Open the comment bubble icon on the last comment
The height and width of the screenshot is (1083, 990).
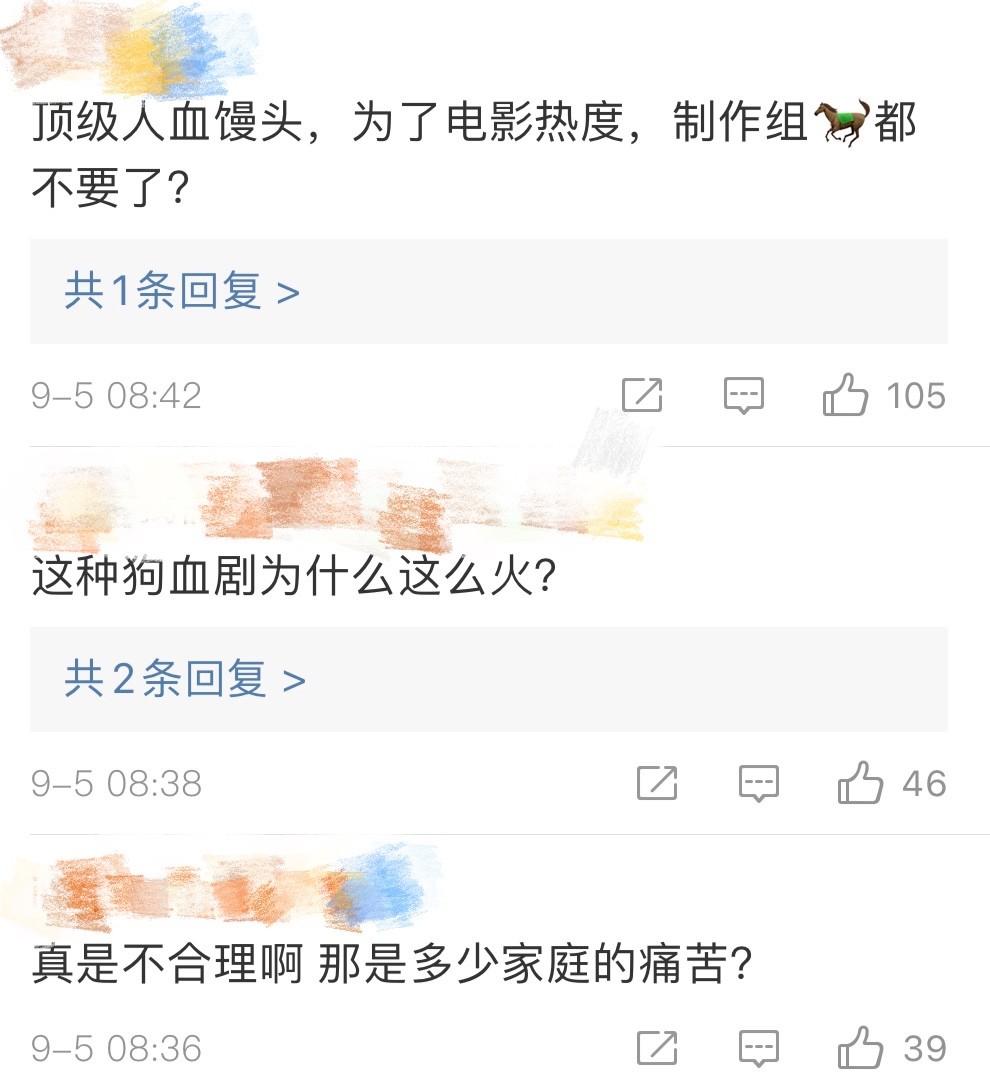tap(759, 1046)
